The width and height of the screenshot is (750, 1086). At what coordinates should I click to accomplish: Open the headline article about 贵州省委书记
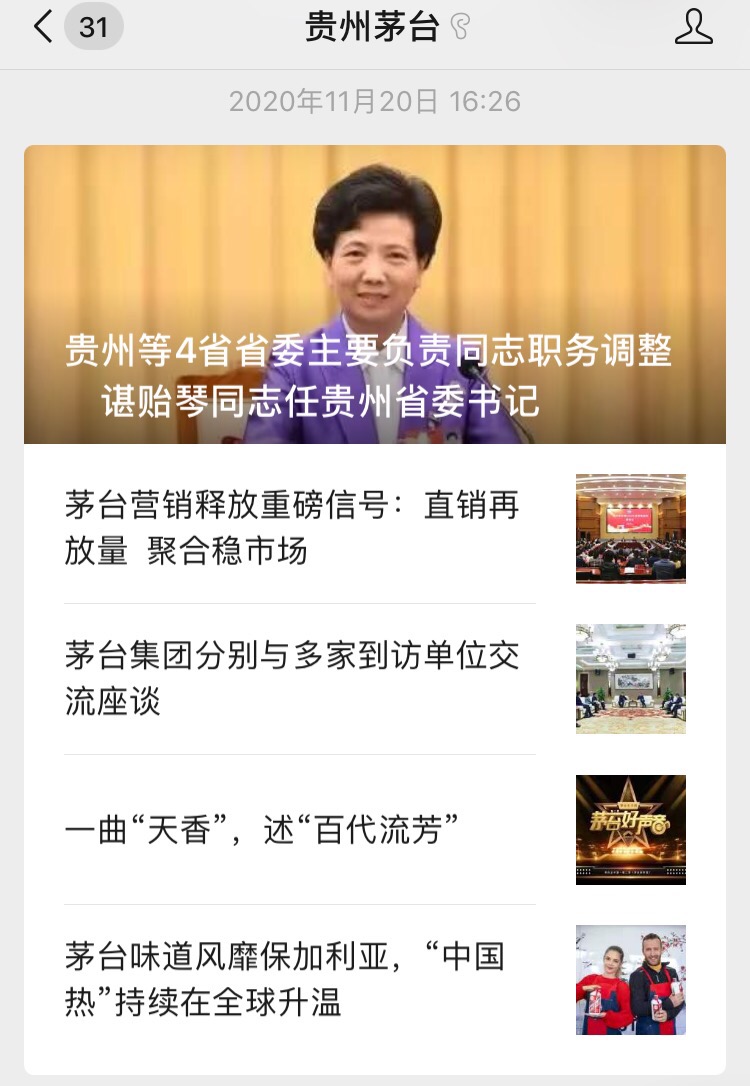374,295
